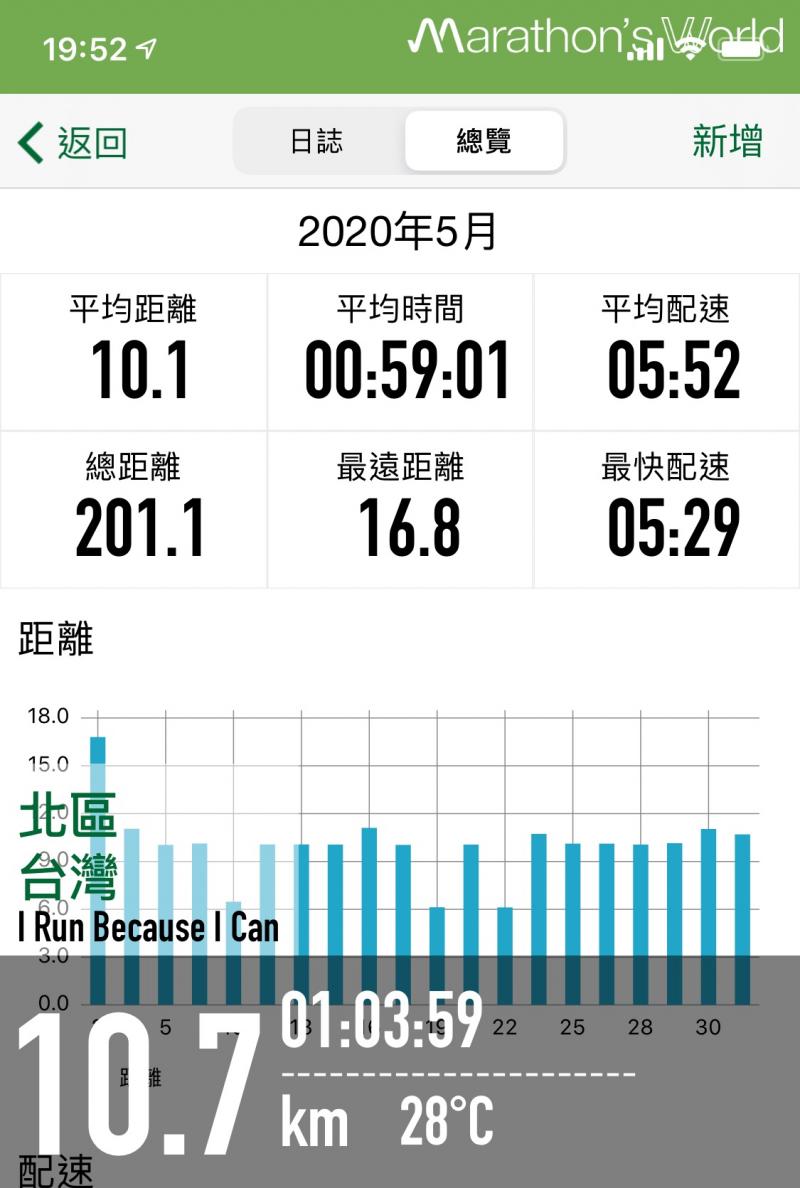Go back with the 返回 button
The height and width of the screenshot is (1188, 800).
(73, 142)
